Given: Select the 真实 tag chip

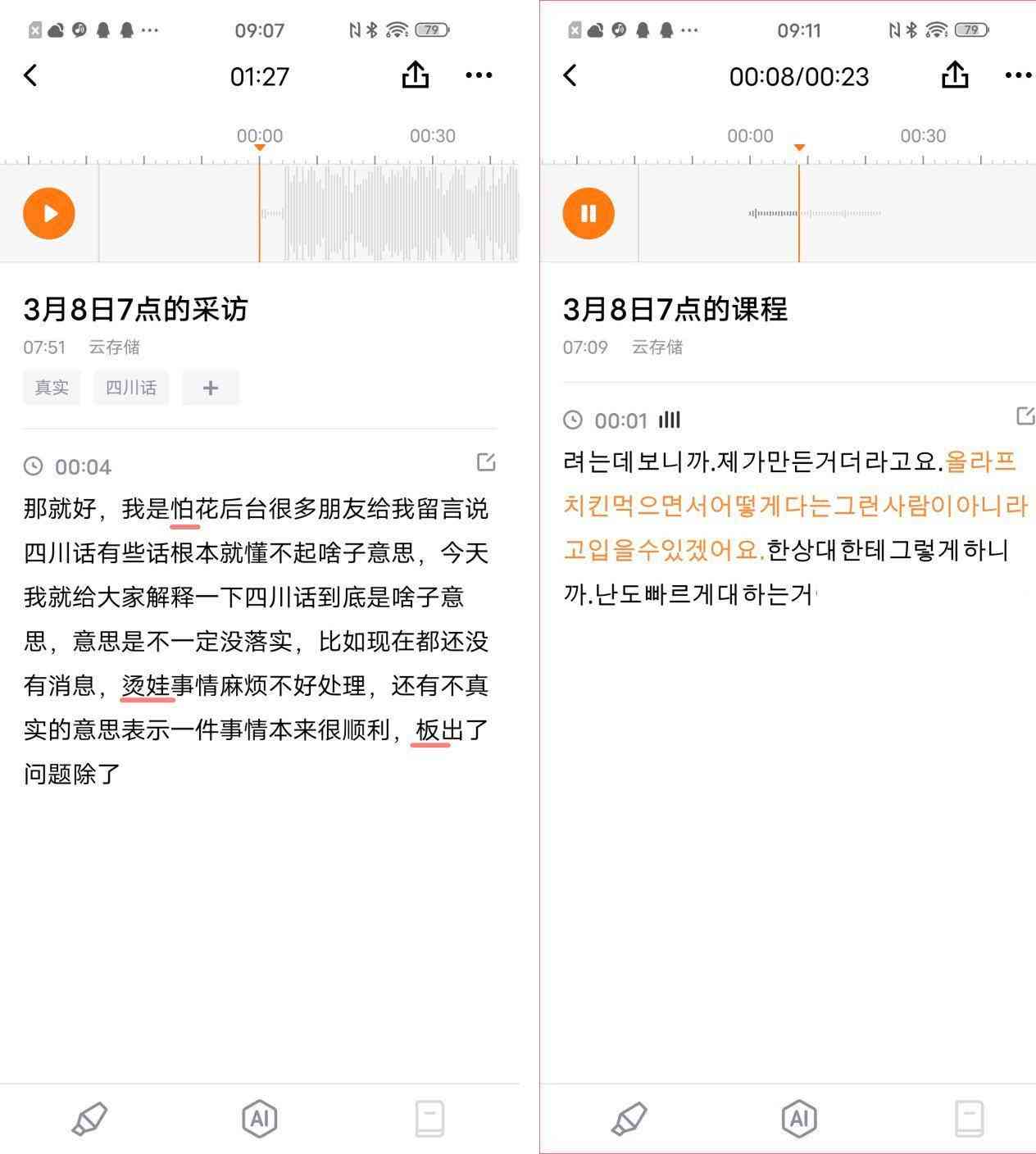Looking at the screenshot, I should tap(52, 388).
